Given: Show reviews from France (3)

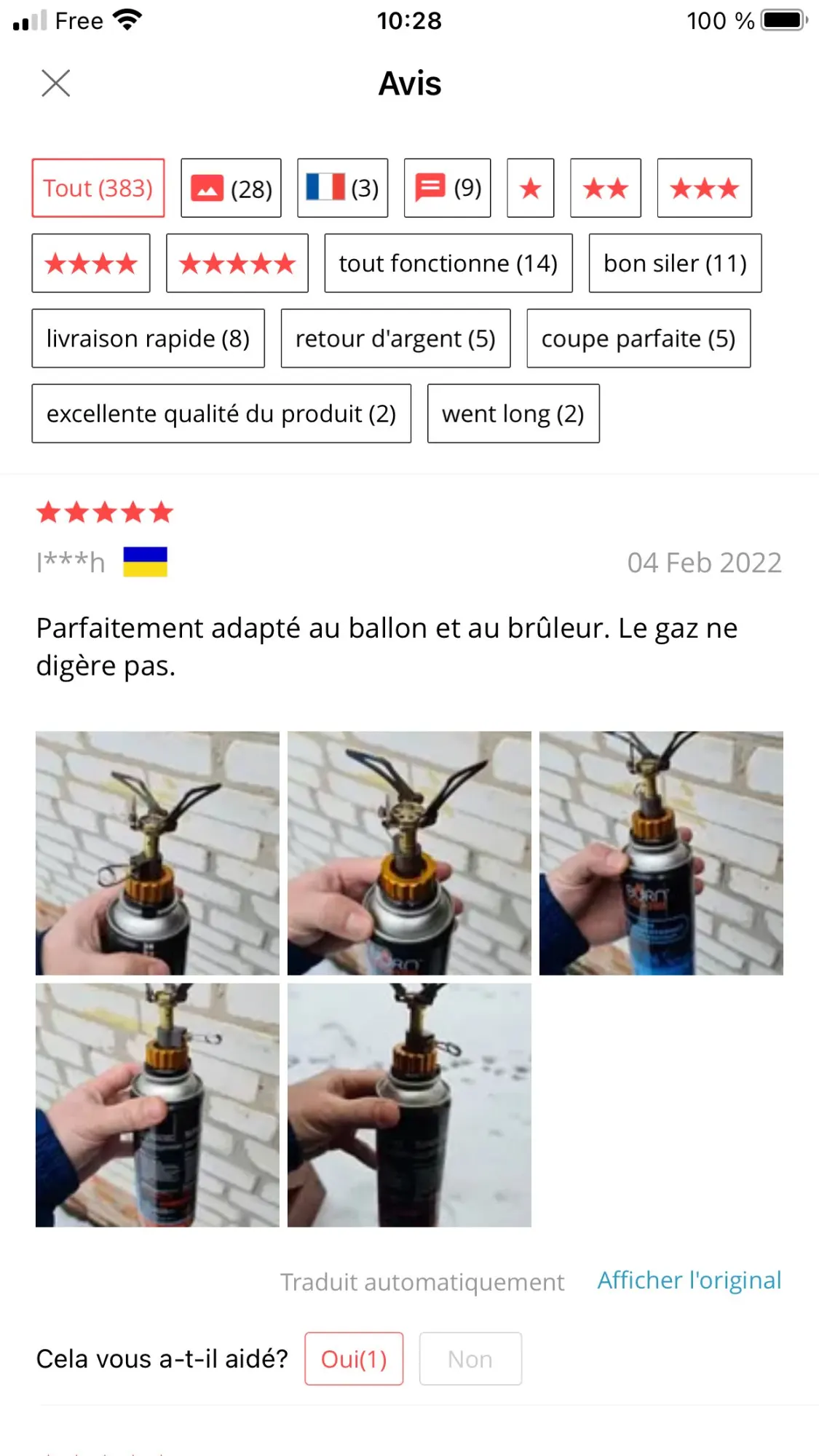Looking at the screenshot, I should pyautogui.click(x=342, y=189).
